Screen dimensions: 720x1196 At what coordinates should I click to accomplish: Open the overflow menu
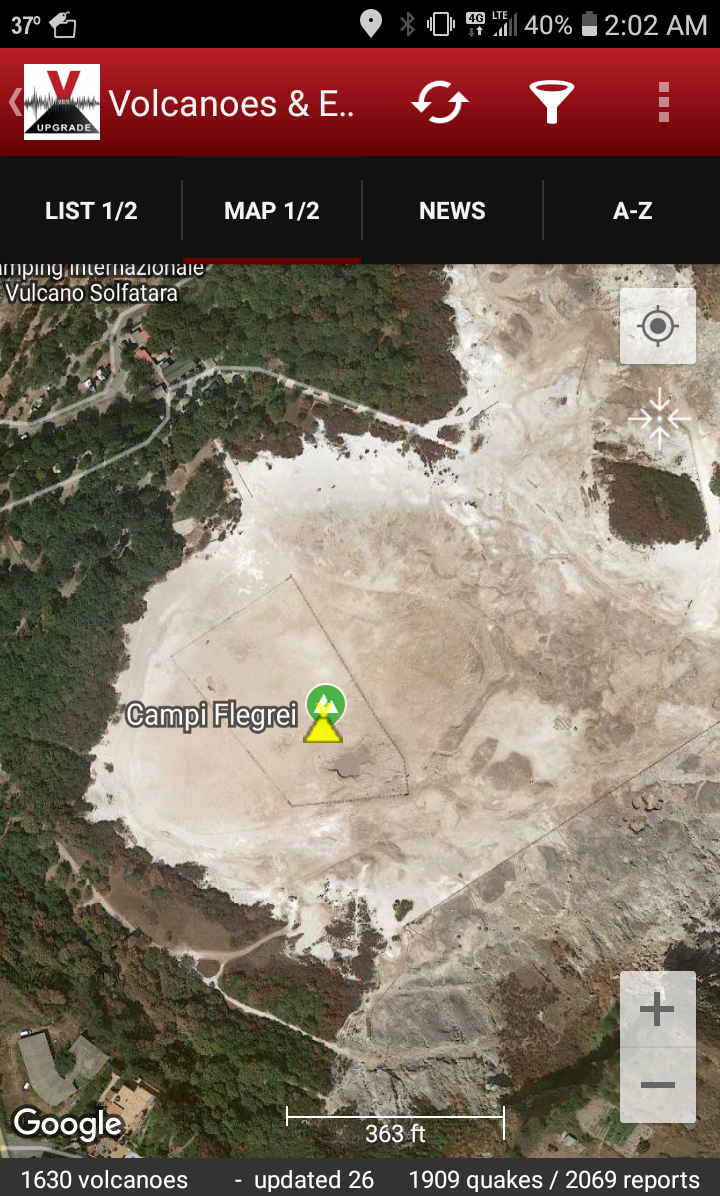tap(663, 102)
